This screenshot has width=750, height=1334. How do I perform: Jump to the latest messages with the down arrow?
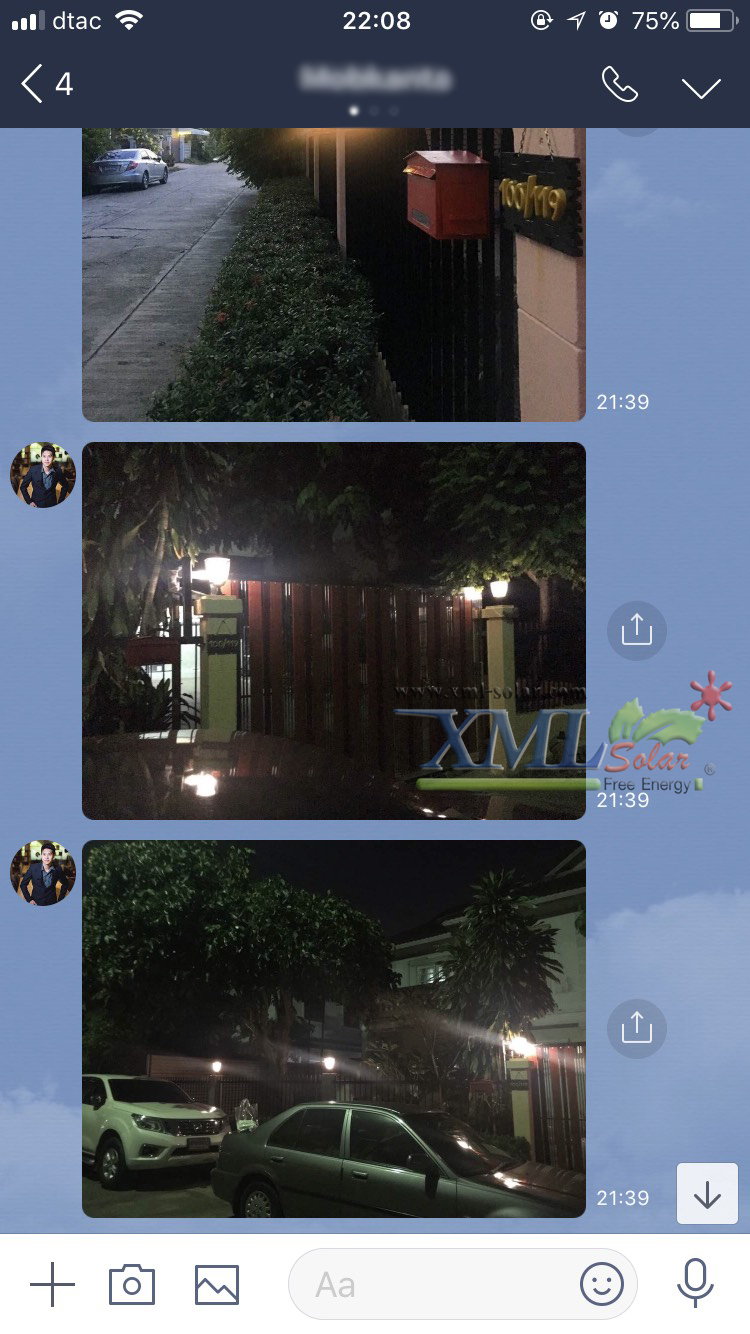707,1194
